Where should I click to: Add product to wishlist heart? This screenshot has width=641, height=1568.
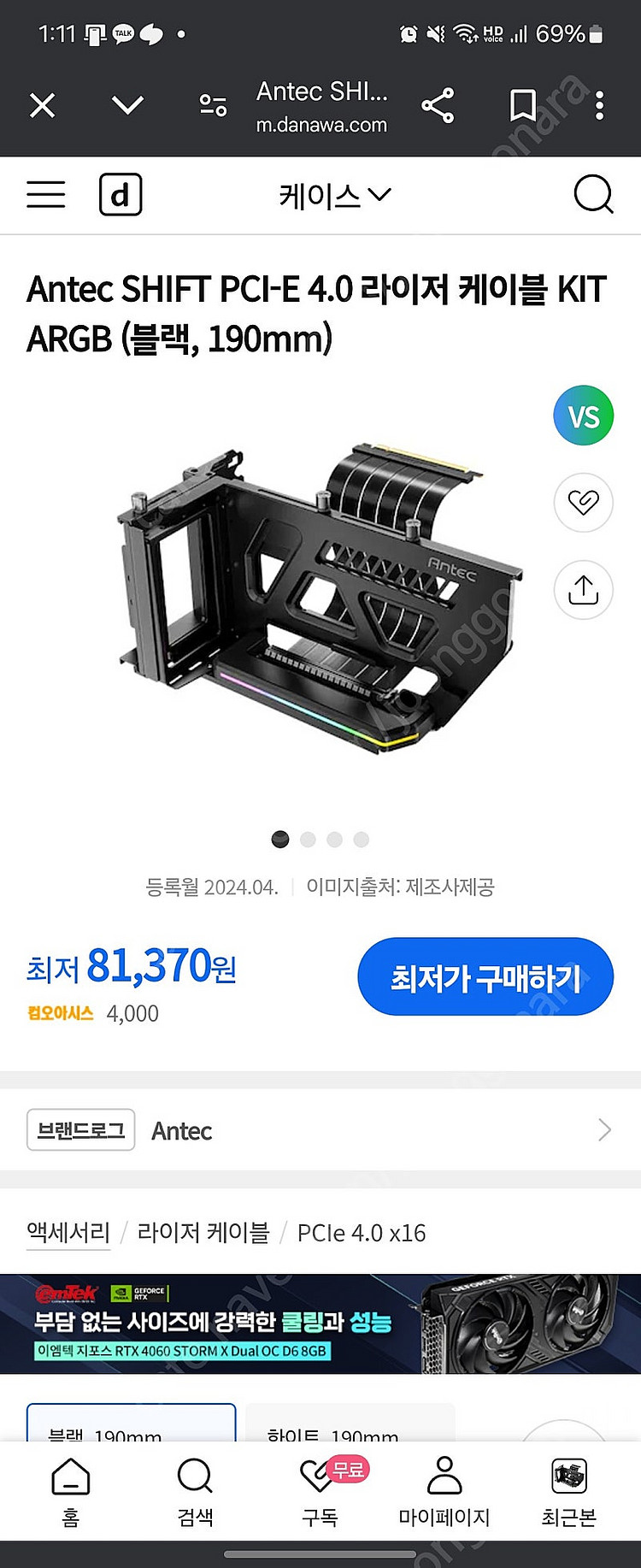584,503
